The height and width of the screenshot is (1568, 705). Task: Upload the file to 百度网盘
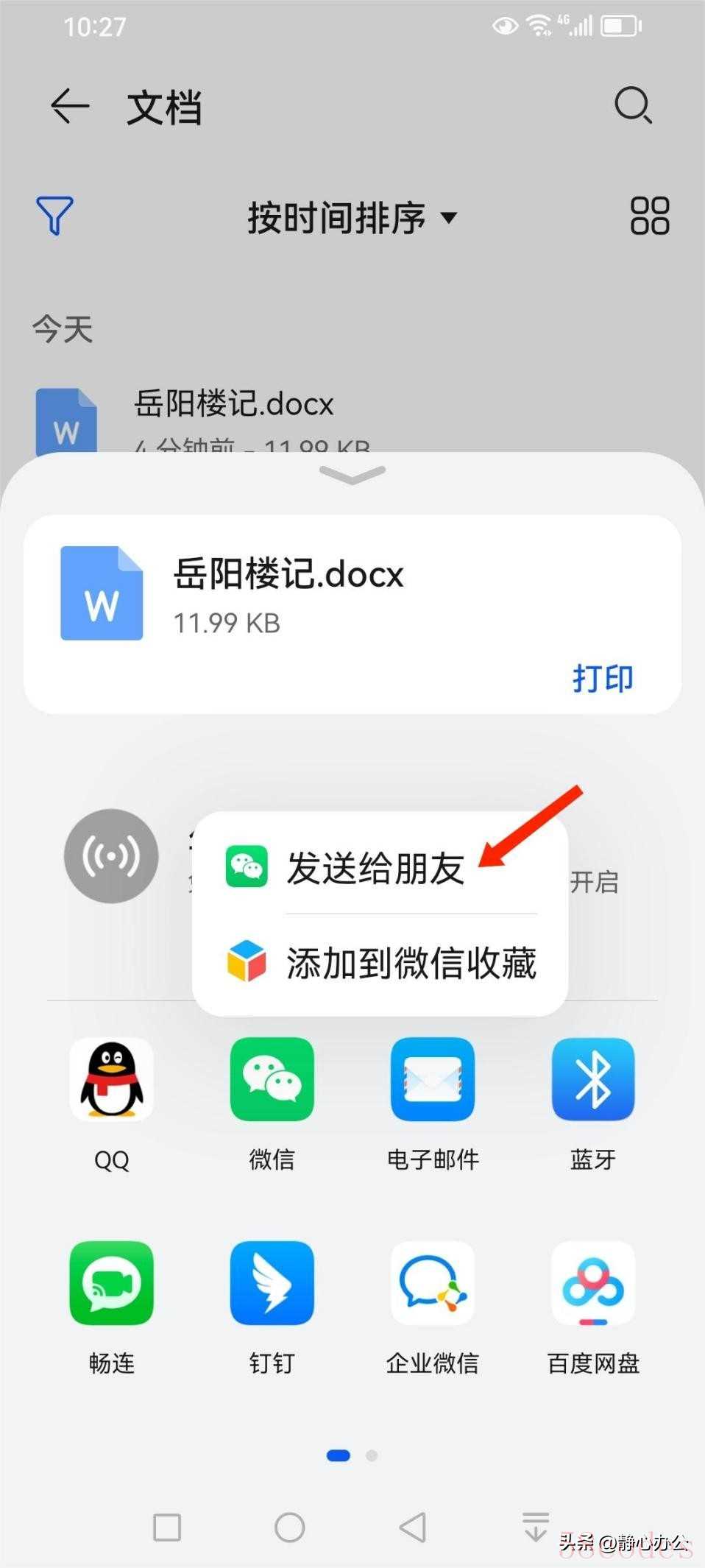(x=592, y=1283)
